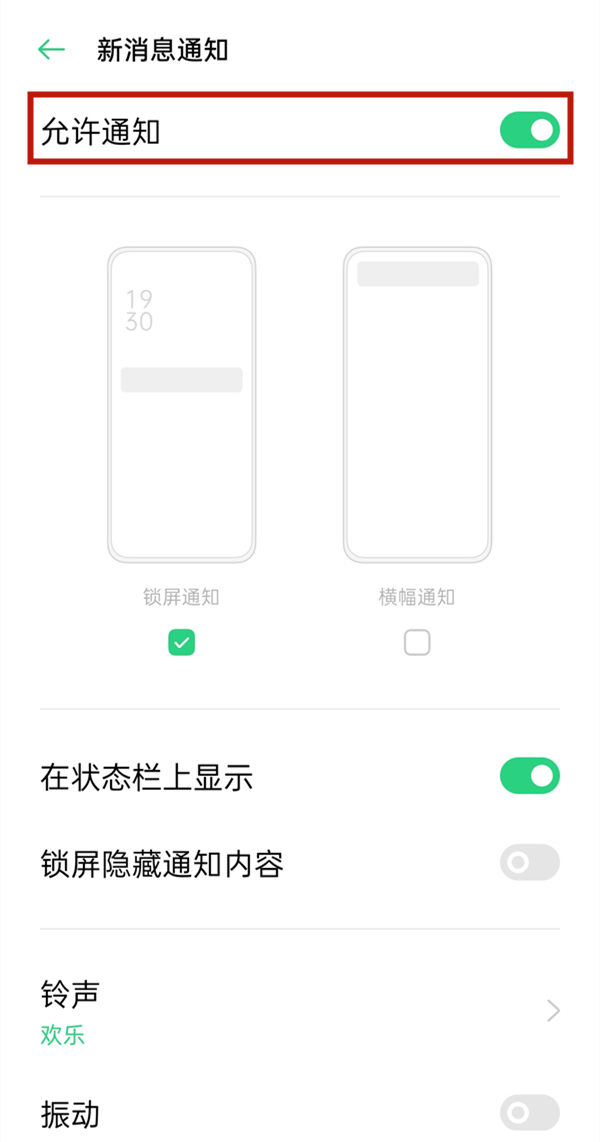The width and height of the screenshot is (600, 1142).
Task: Open the 铃声 ringtone setting
Action: [x=300, y=1010]
